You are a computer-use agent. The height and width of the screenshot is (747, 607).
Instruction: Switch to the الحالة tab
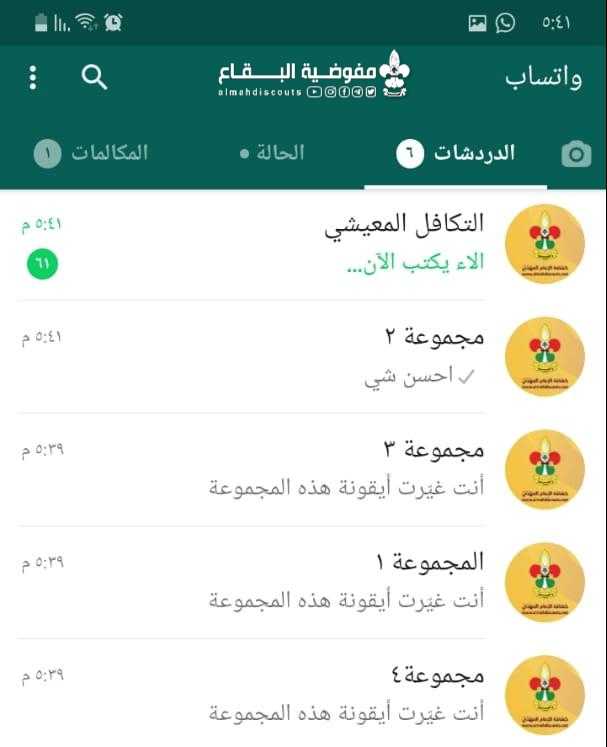click(x=273, y=154)
